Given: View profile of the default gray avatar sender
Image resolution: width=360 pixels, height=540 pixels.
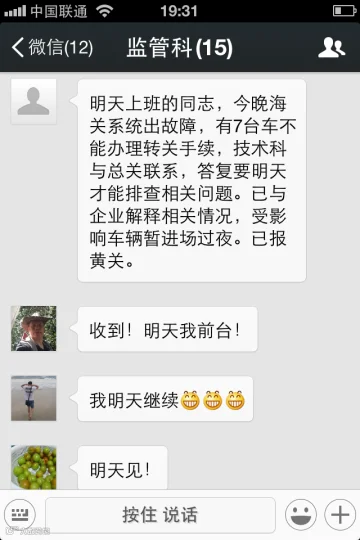Looking at the screenshot, I should (x=33, y=102).
